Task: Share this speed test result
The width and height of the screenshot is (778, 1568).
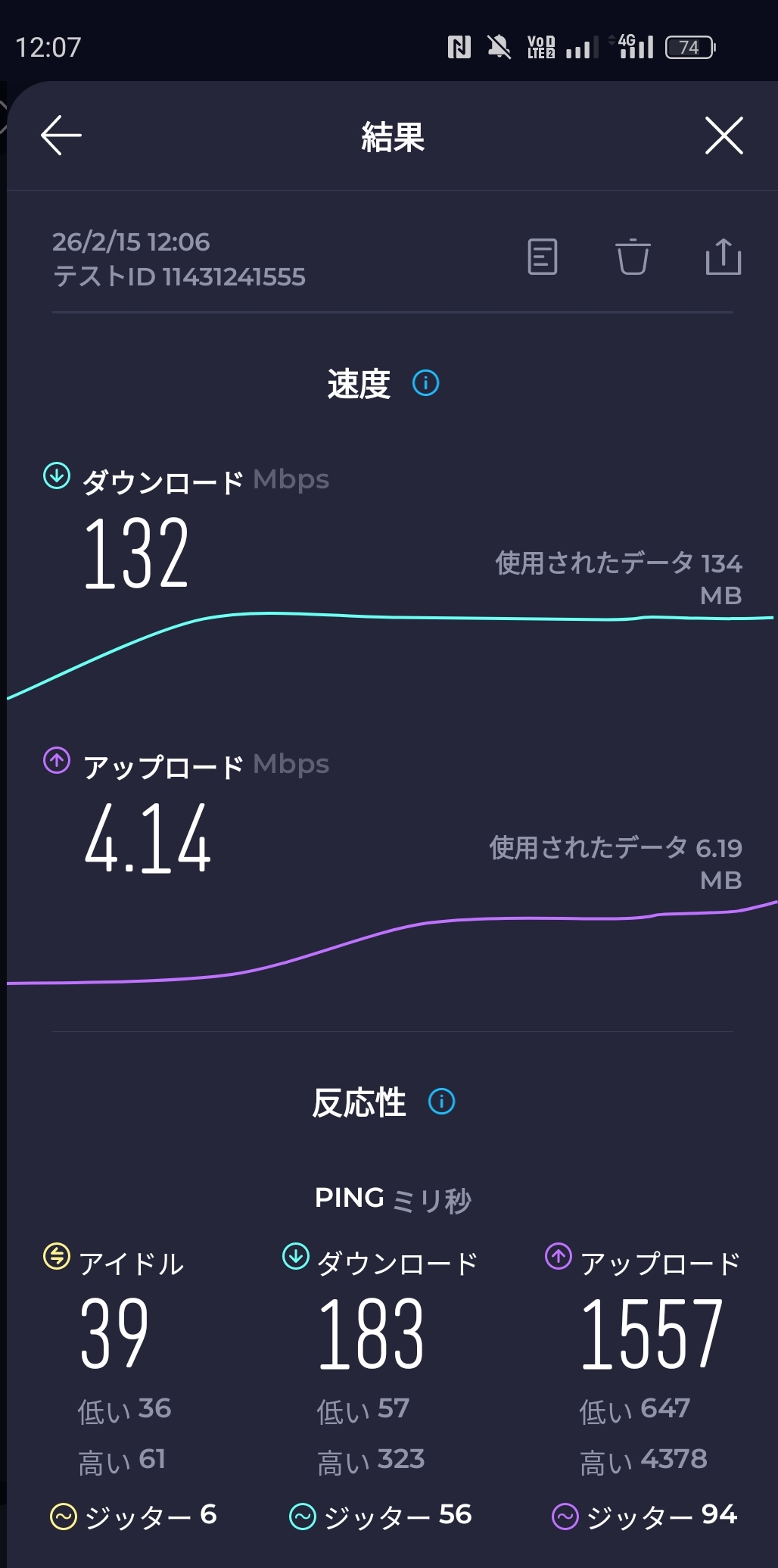Action: coord(723,257)
